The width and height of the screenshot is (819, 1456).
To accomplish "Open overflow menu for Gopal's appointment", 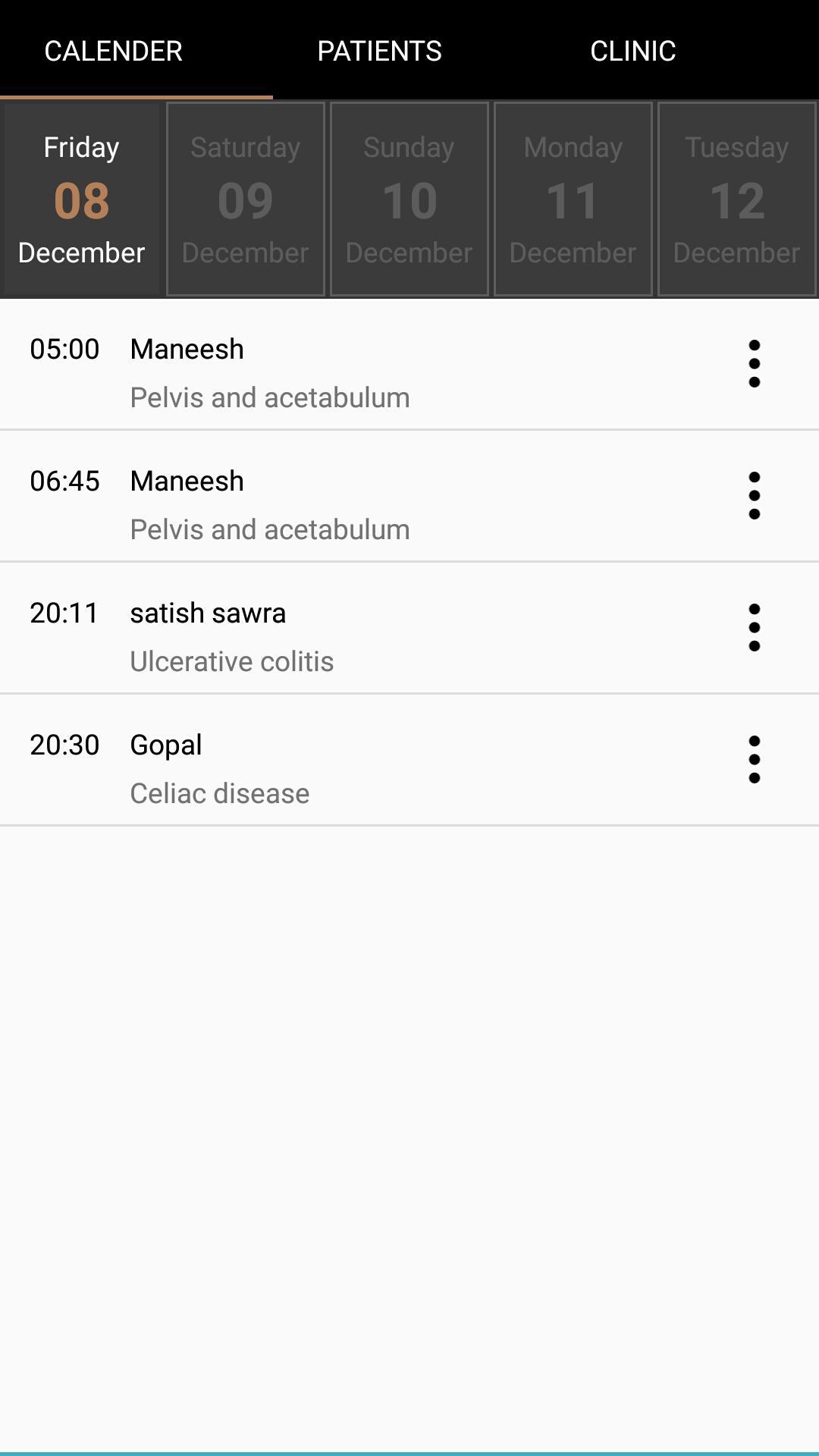I will 754,760.
